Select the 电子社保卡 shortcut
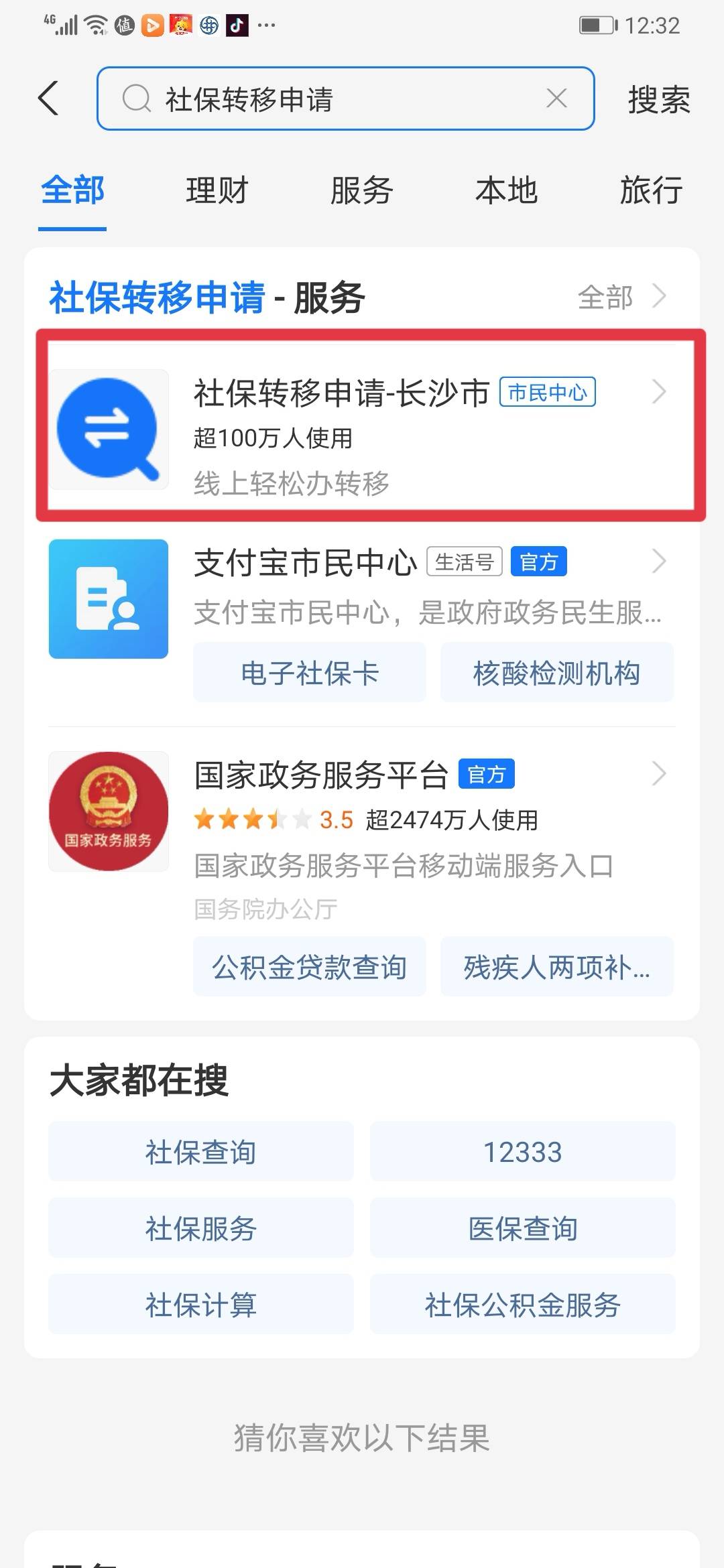 pos(309,673)
